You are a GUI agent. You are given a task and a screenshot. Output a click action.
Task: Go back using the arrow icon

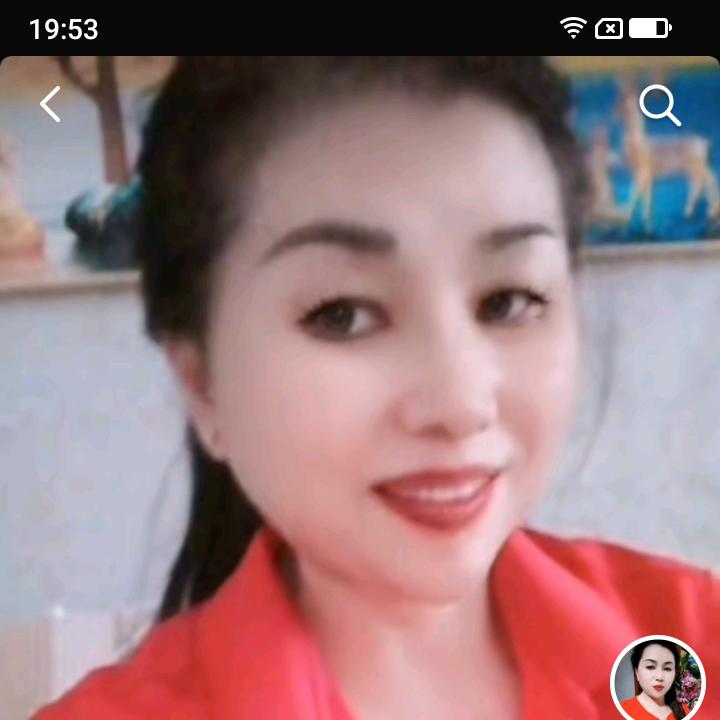(50, 104)
